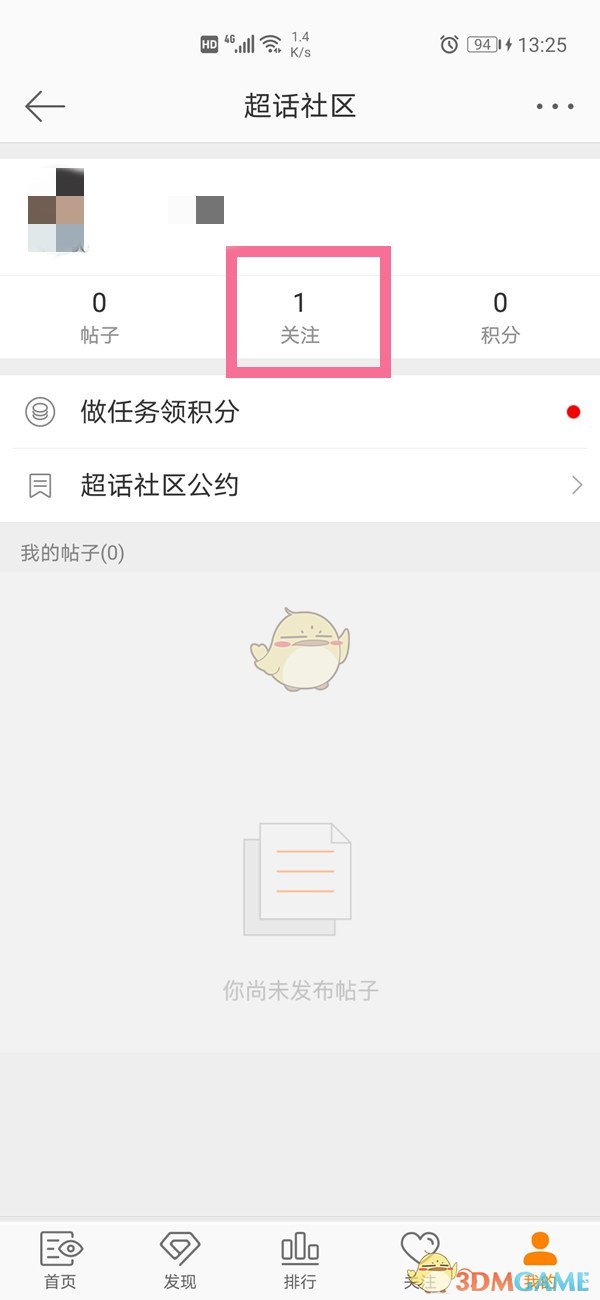Viewport: 600px width, 1300px height.
Task: Open the three-dot overflow menu
Action: pyautogui.click(x=555, y=106)
